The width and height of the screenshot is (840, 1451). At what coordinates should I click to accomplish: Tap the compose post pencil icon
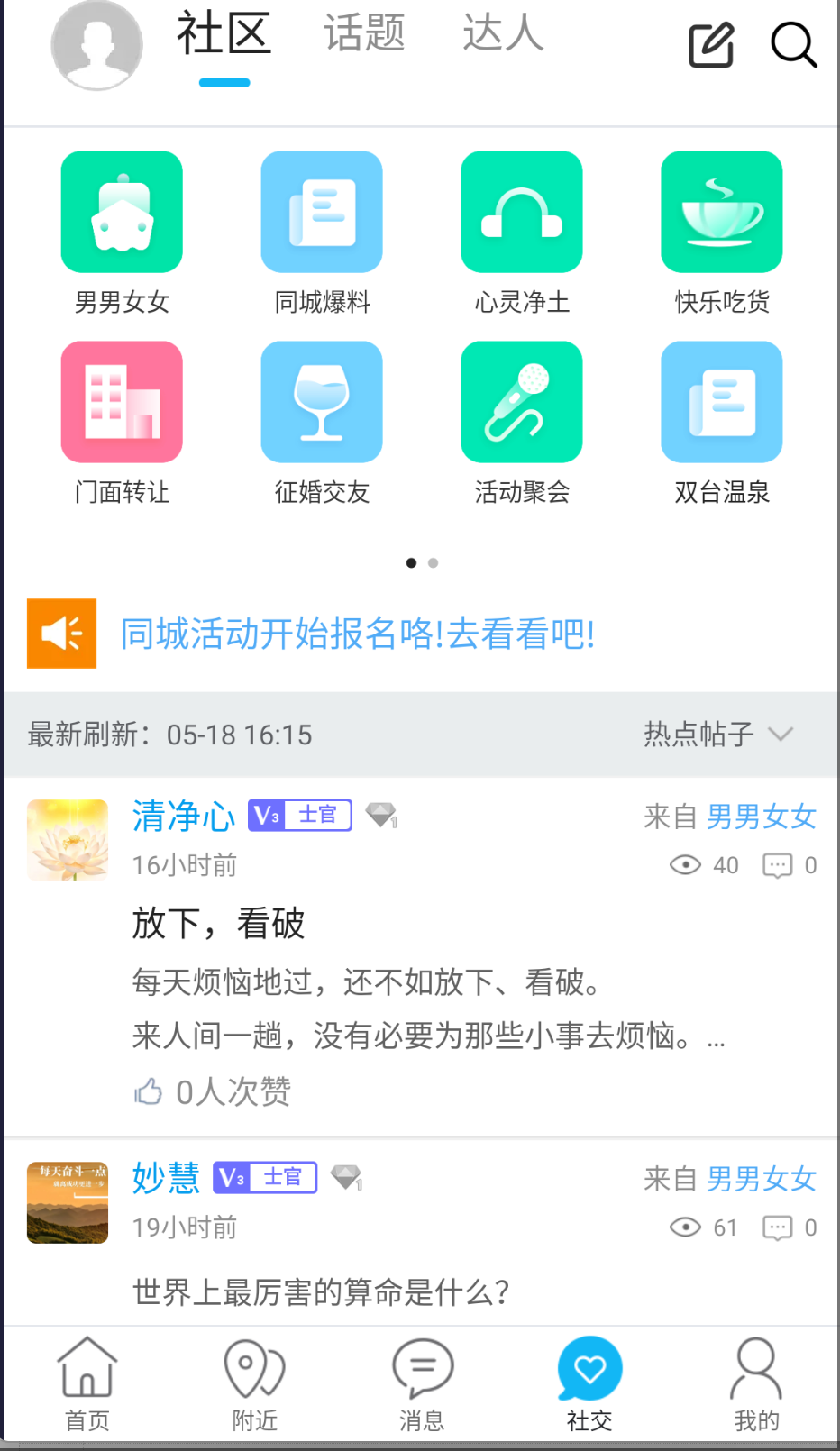[x=710, y=45]
